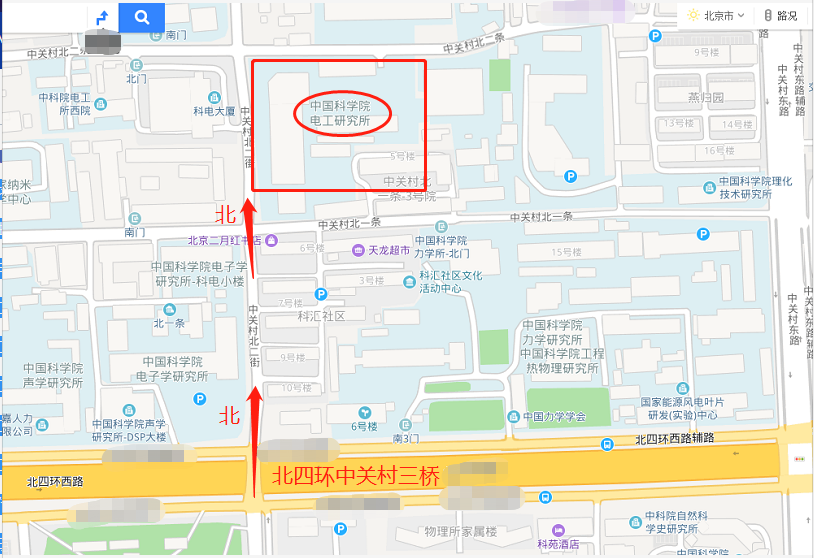Tap the blue search magnifier button
This screenshot has height=558, width=814.
point(141,17)
